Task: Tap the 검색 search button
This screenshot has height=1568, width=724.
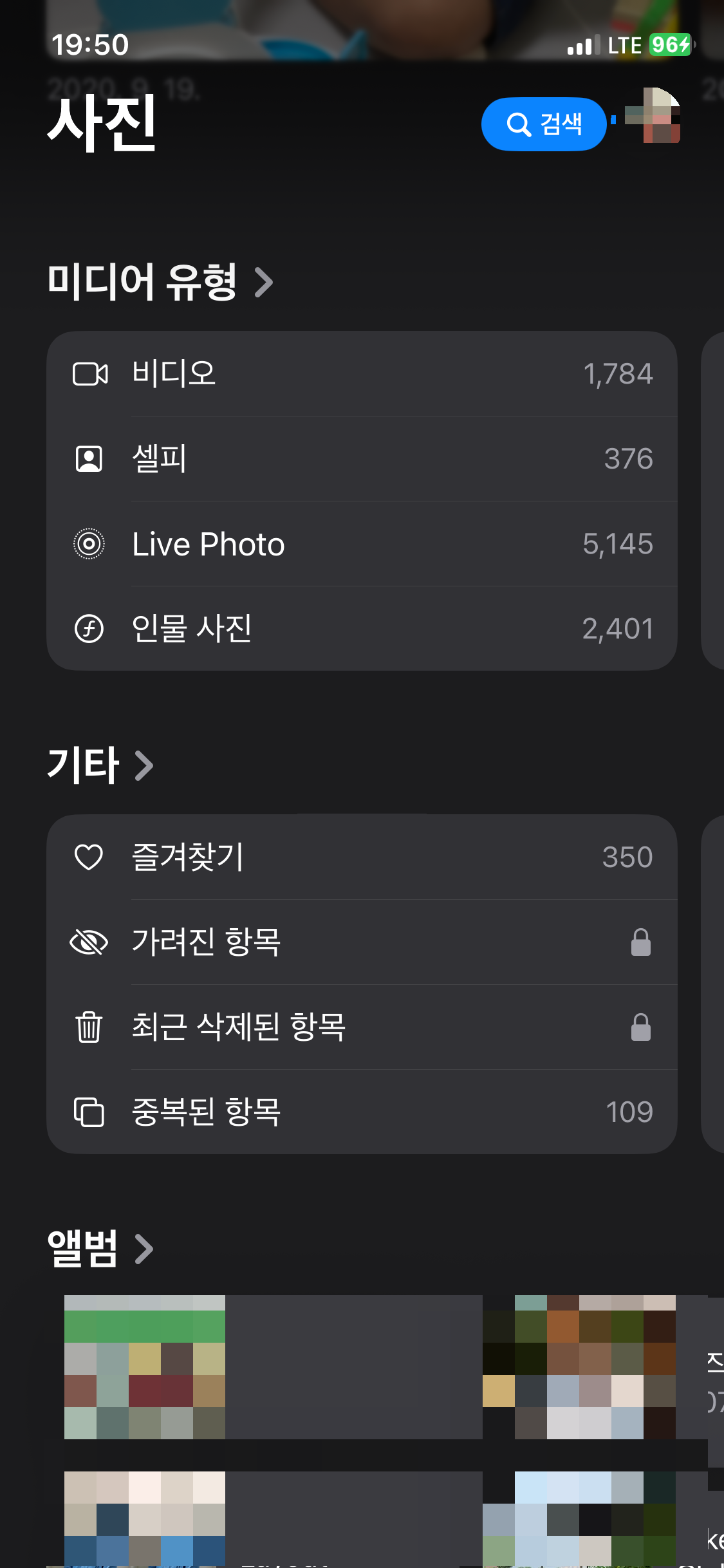Action: click(x=544, y=124)
